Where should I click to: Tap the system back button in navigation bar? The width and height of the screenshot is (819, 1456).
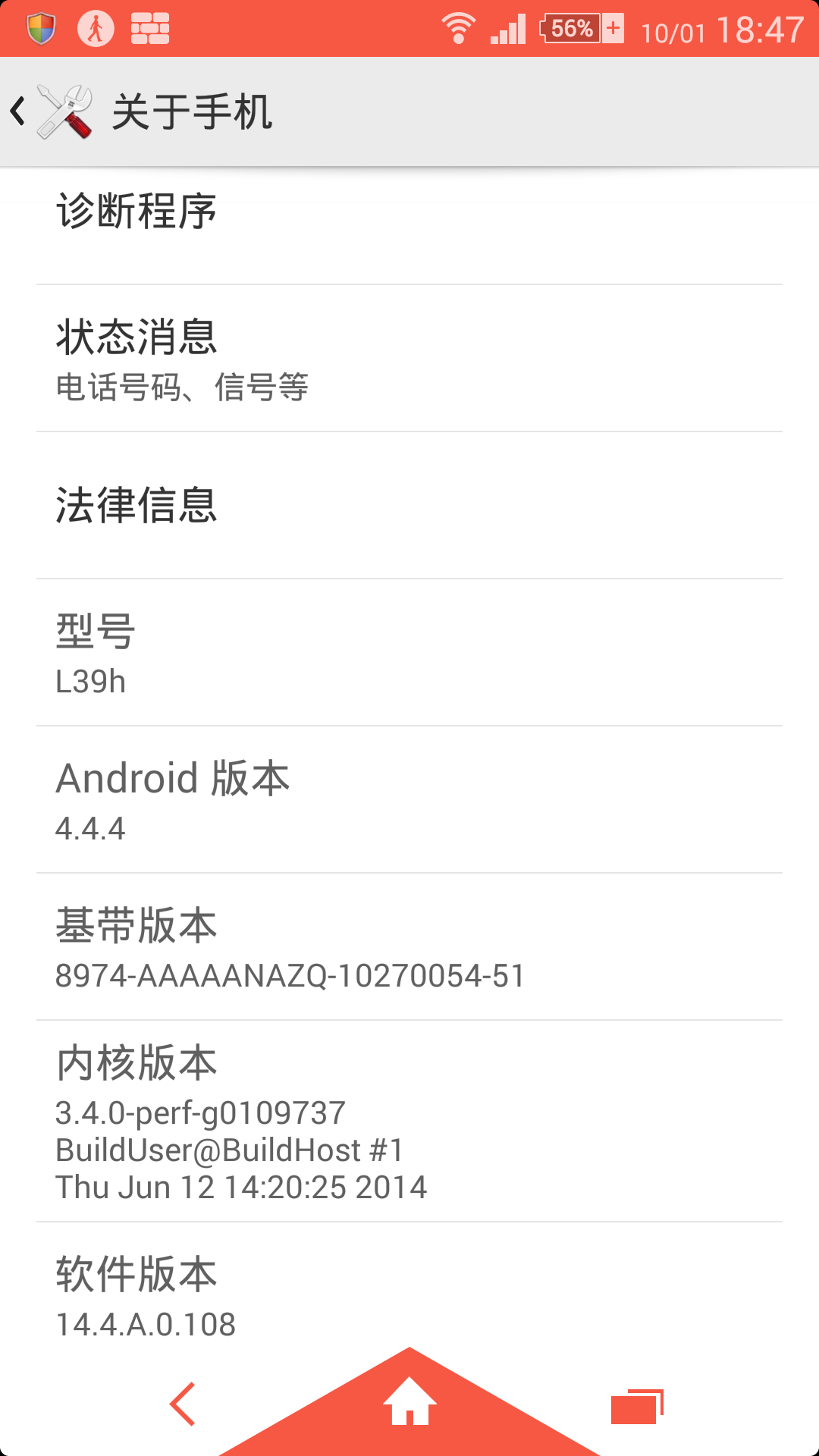click(x=183, y=1404)
